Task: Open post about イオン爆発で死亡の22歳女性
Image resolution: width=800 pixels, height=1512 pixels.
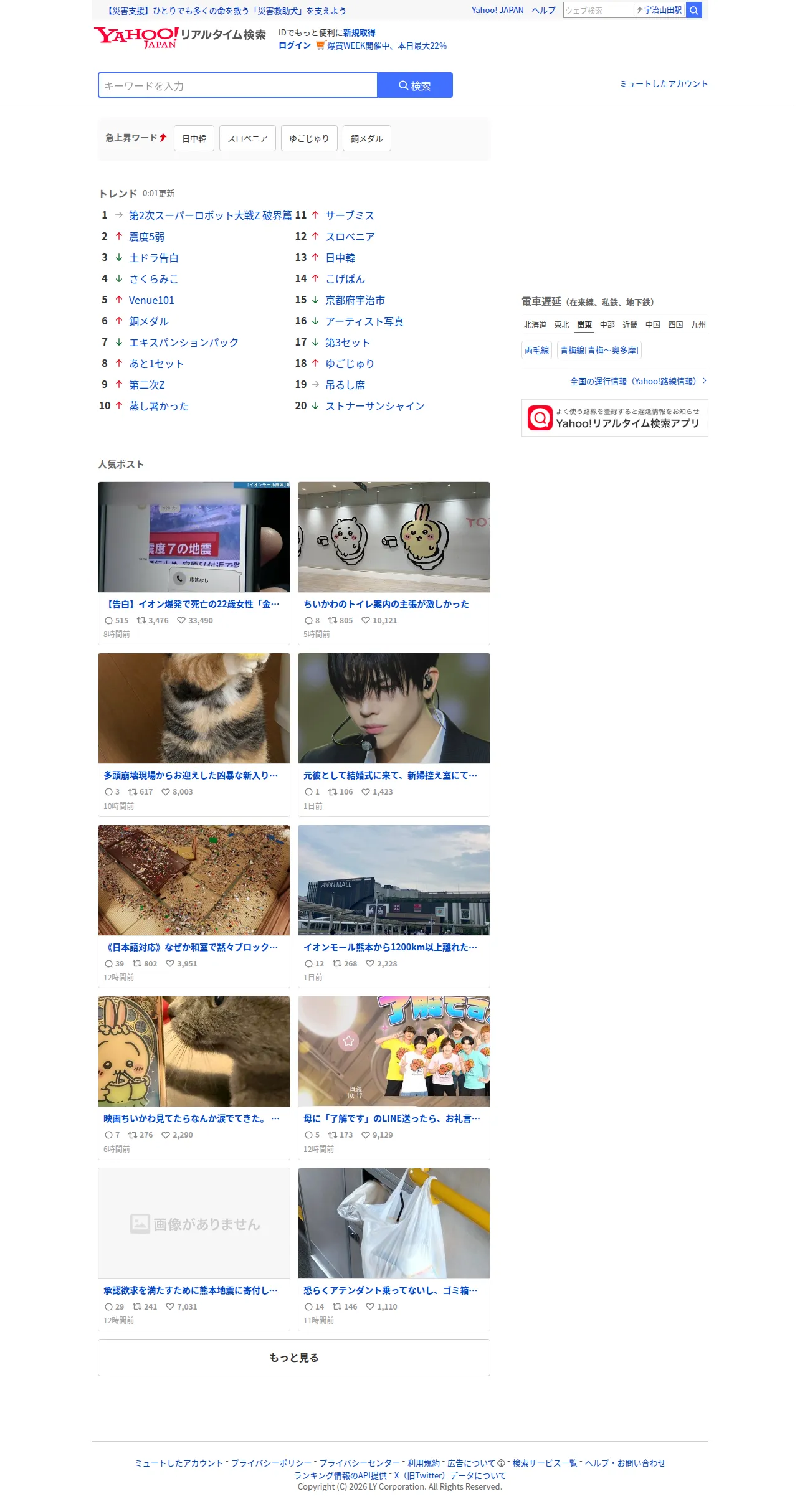Action: coord(192,604)
